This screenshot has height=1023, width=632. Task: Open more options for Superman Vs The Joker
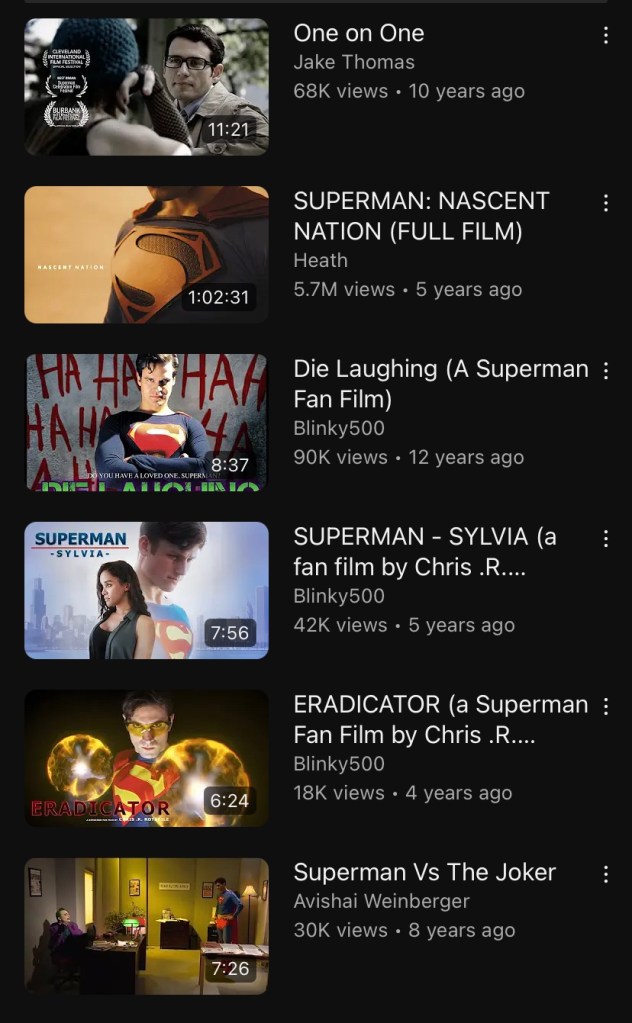tap(605, 875)
